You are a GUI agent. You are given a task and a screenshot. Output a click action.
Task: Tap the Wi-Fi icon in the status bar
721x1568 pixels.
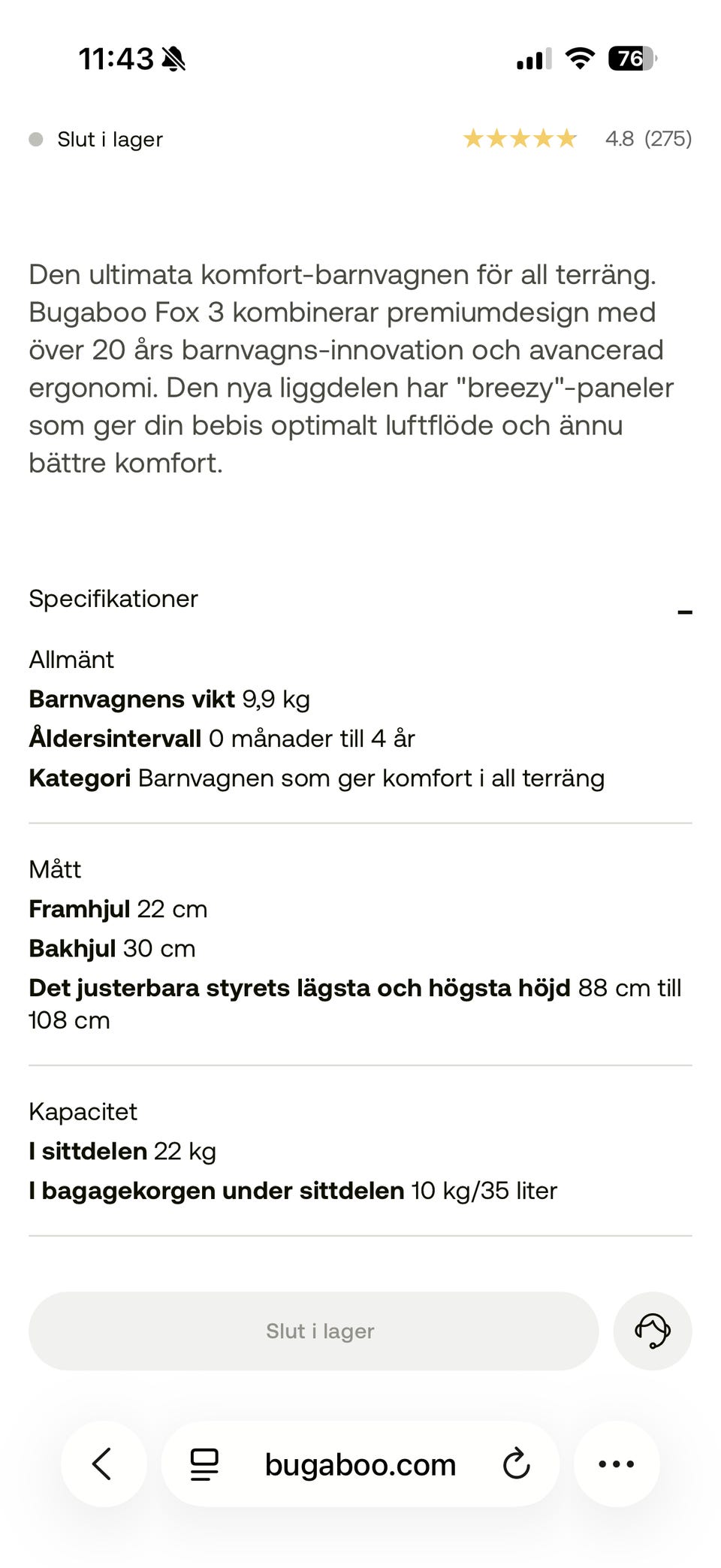point(578,57)
